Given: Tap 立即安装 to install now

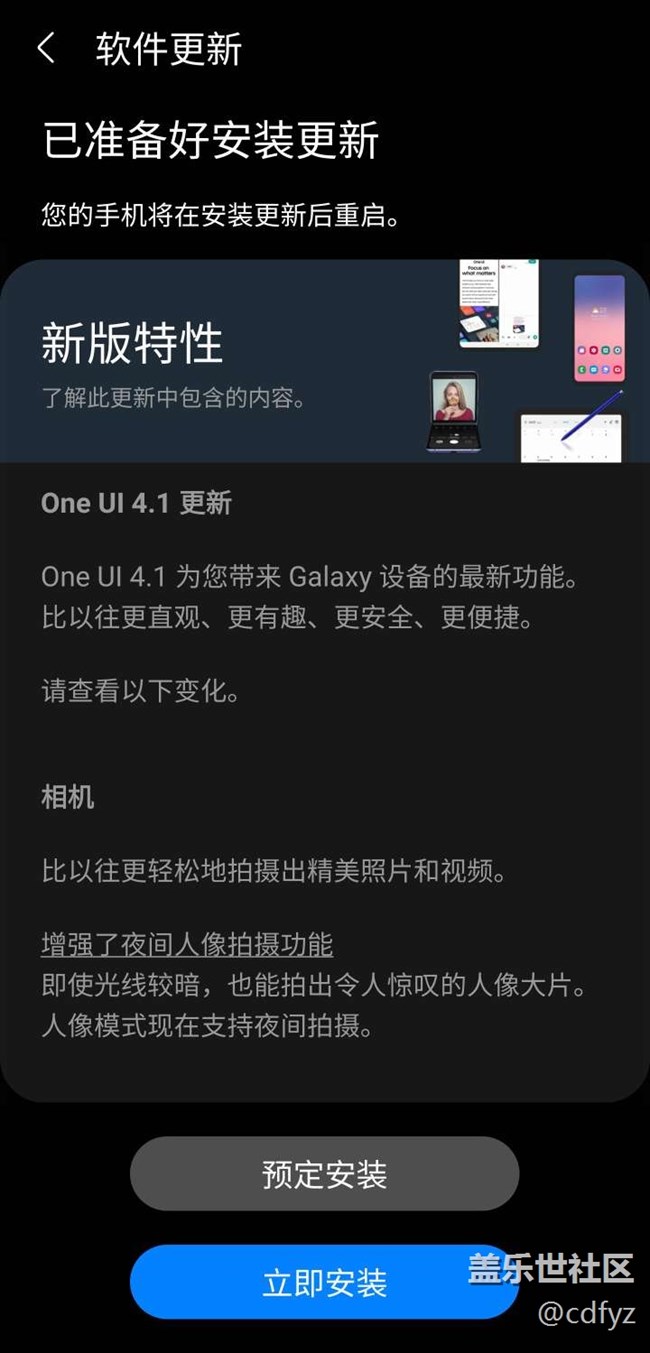Looking at the screenshot, I should click(324, 1283).
